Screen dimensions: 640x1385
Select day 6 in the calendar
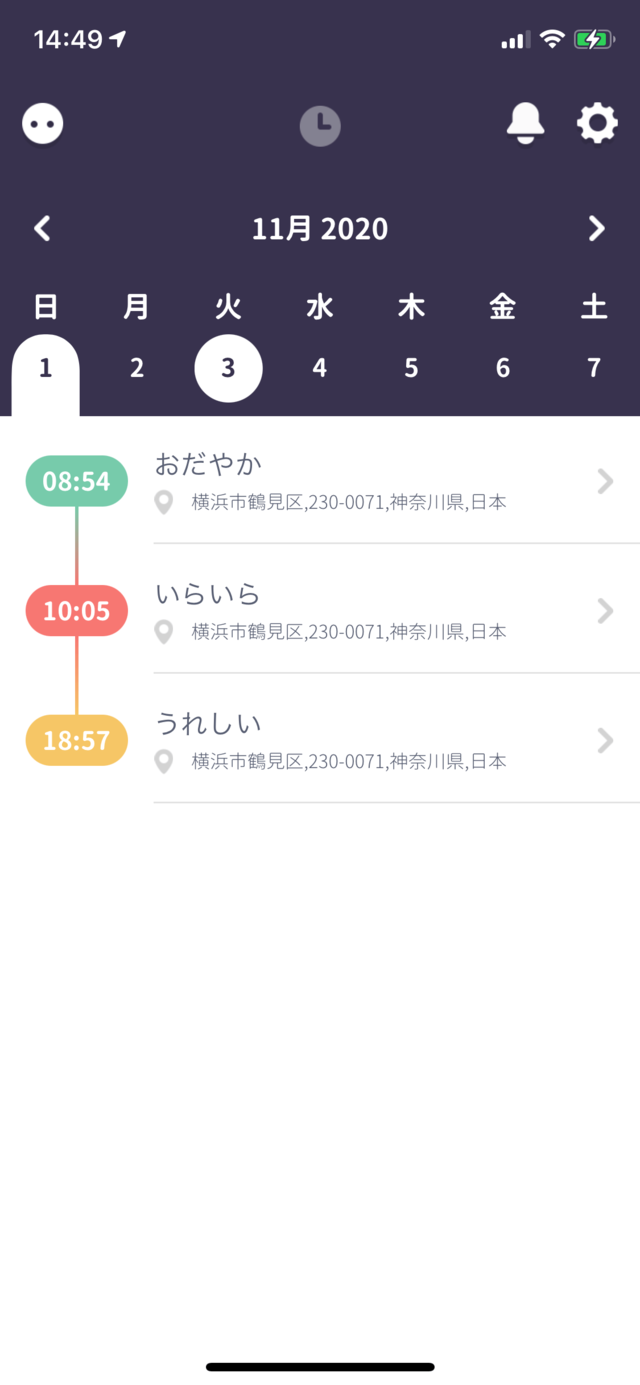(503, 368)
